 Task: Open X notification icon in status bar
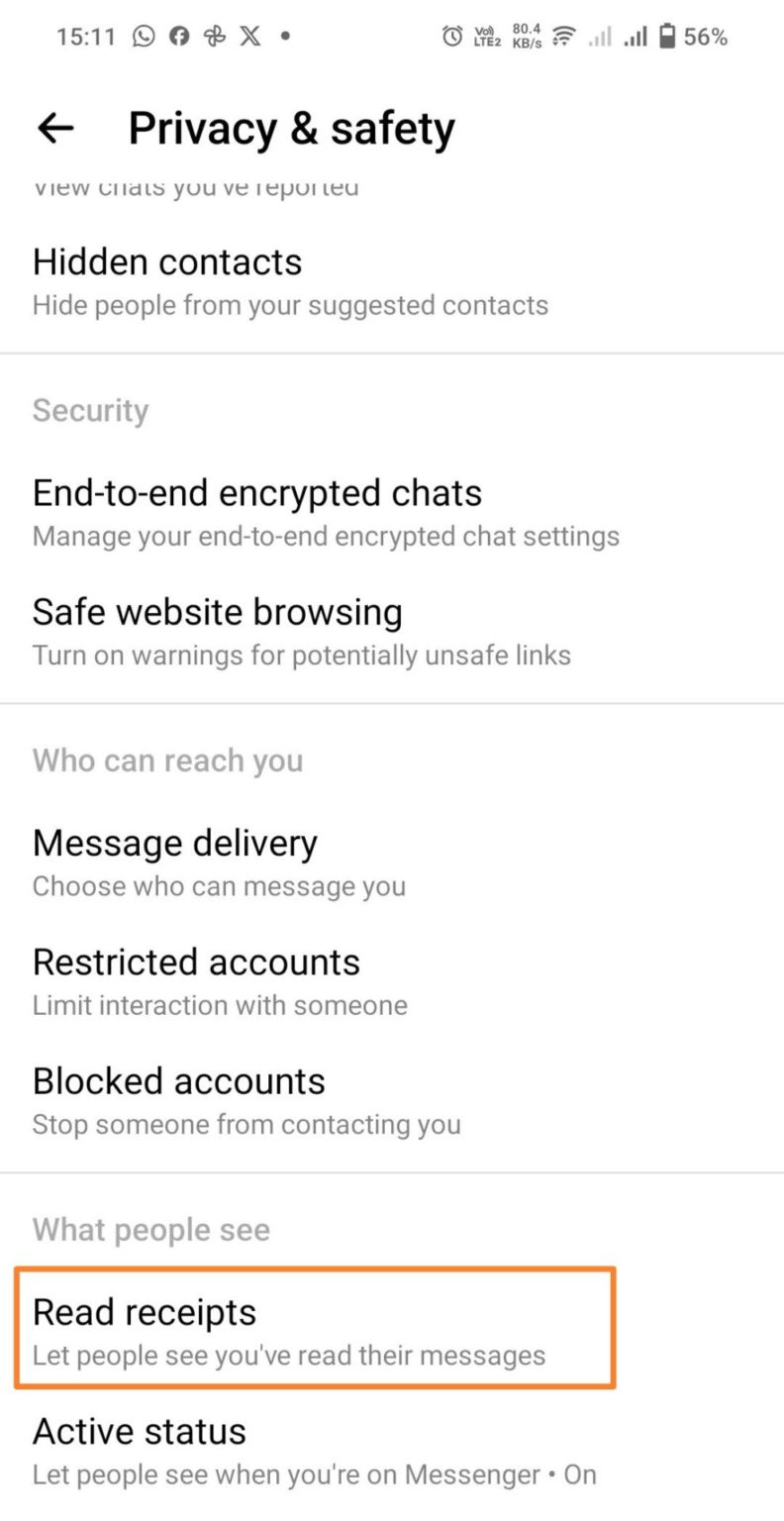[250, 36]
